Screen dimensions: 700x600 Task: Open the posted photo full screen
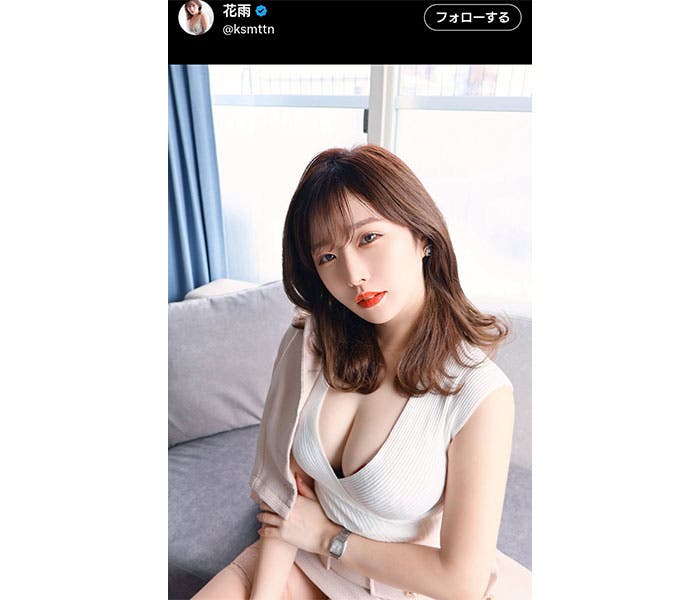[x=350, y=330]
